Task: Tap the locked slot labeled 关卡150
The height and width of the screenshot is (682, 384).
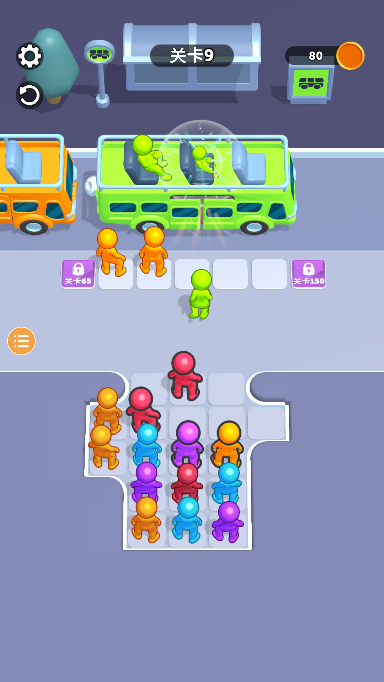Action: pos(308,274)
